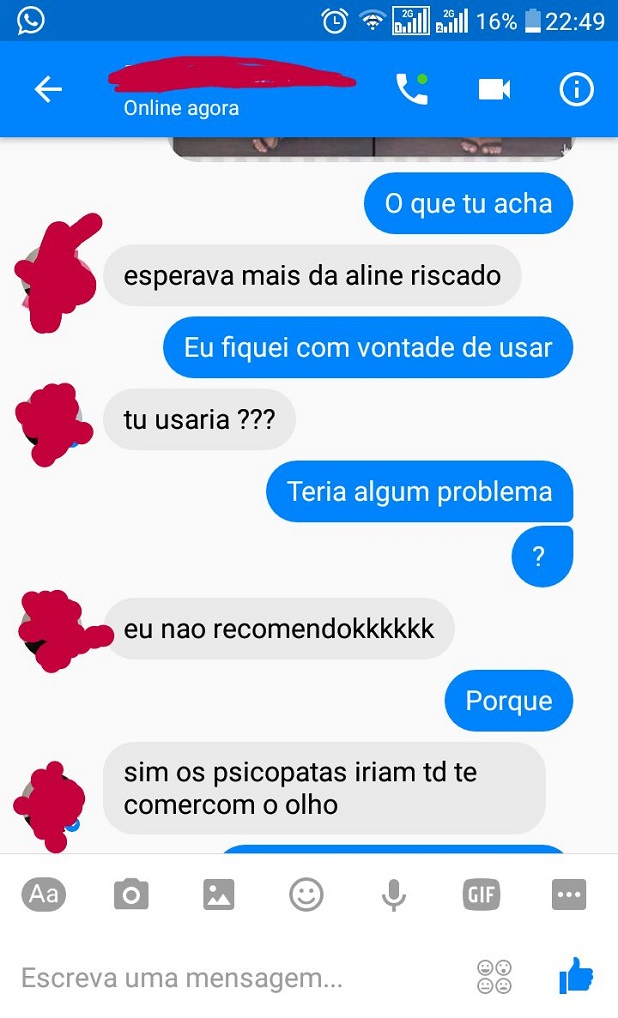
Task: Open the emoji faces keyboard button
Action: tap(495, 977)
